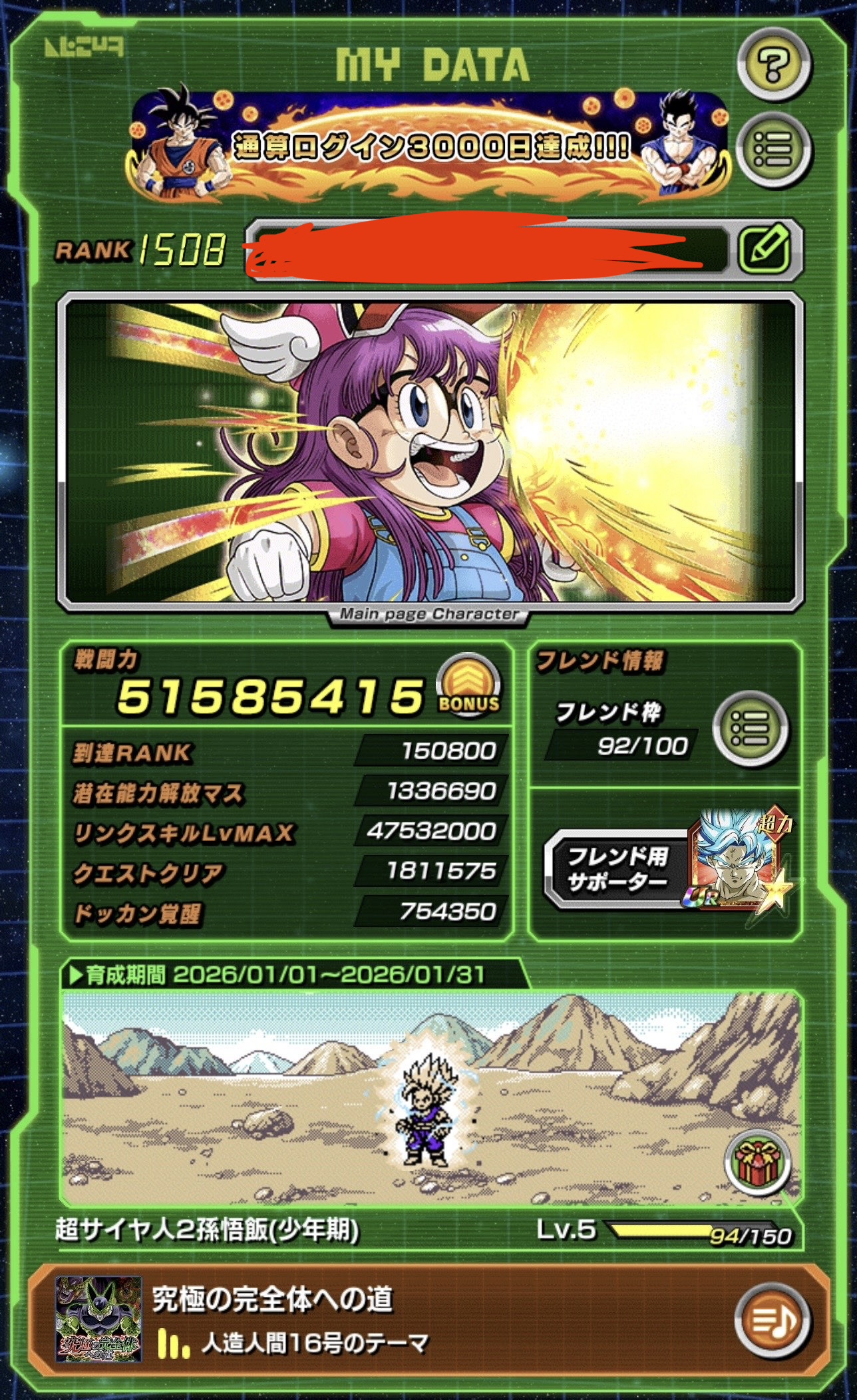Open the friend list in フレンド情報
Image resolution: width=857 pixels, height=1400 pixels.
click(751, 730)
